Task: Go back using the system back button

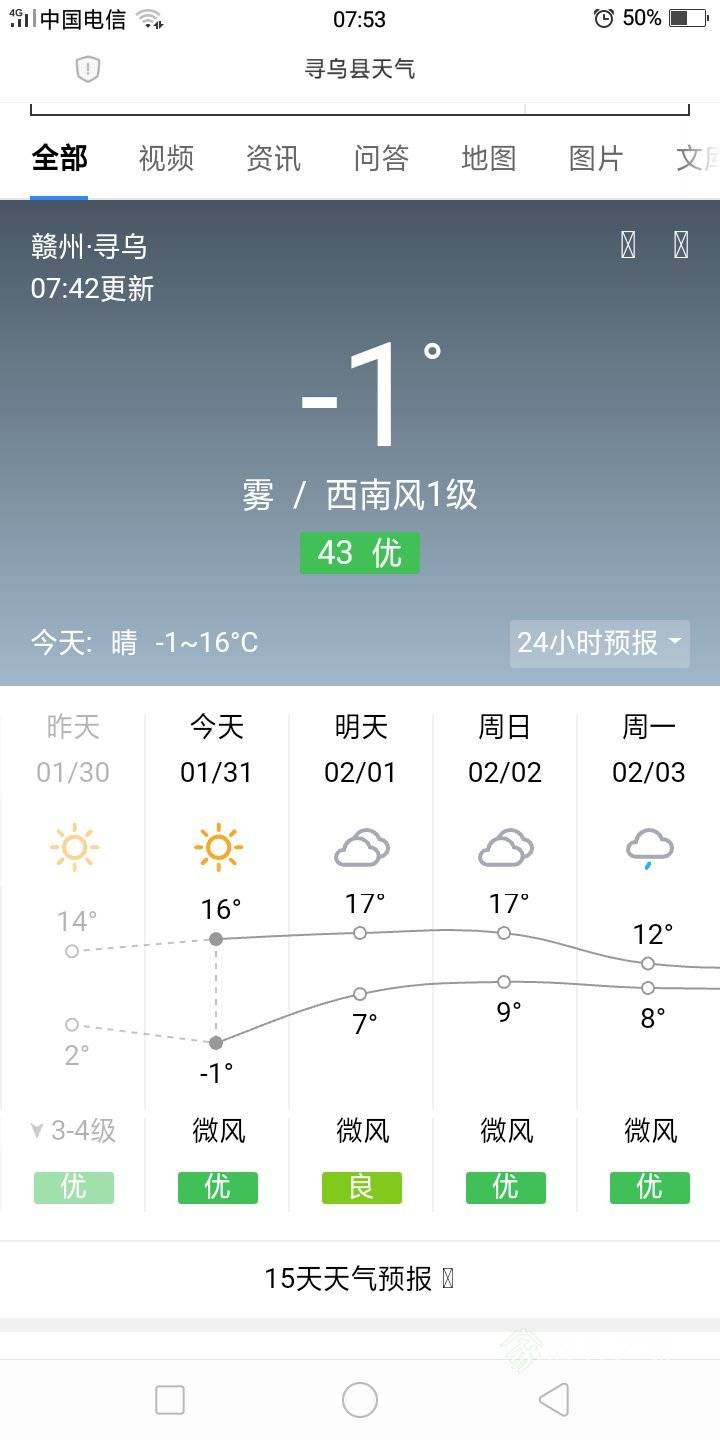Action: [x=553, y=1400]
